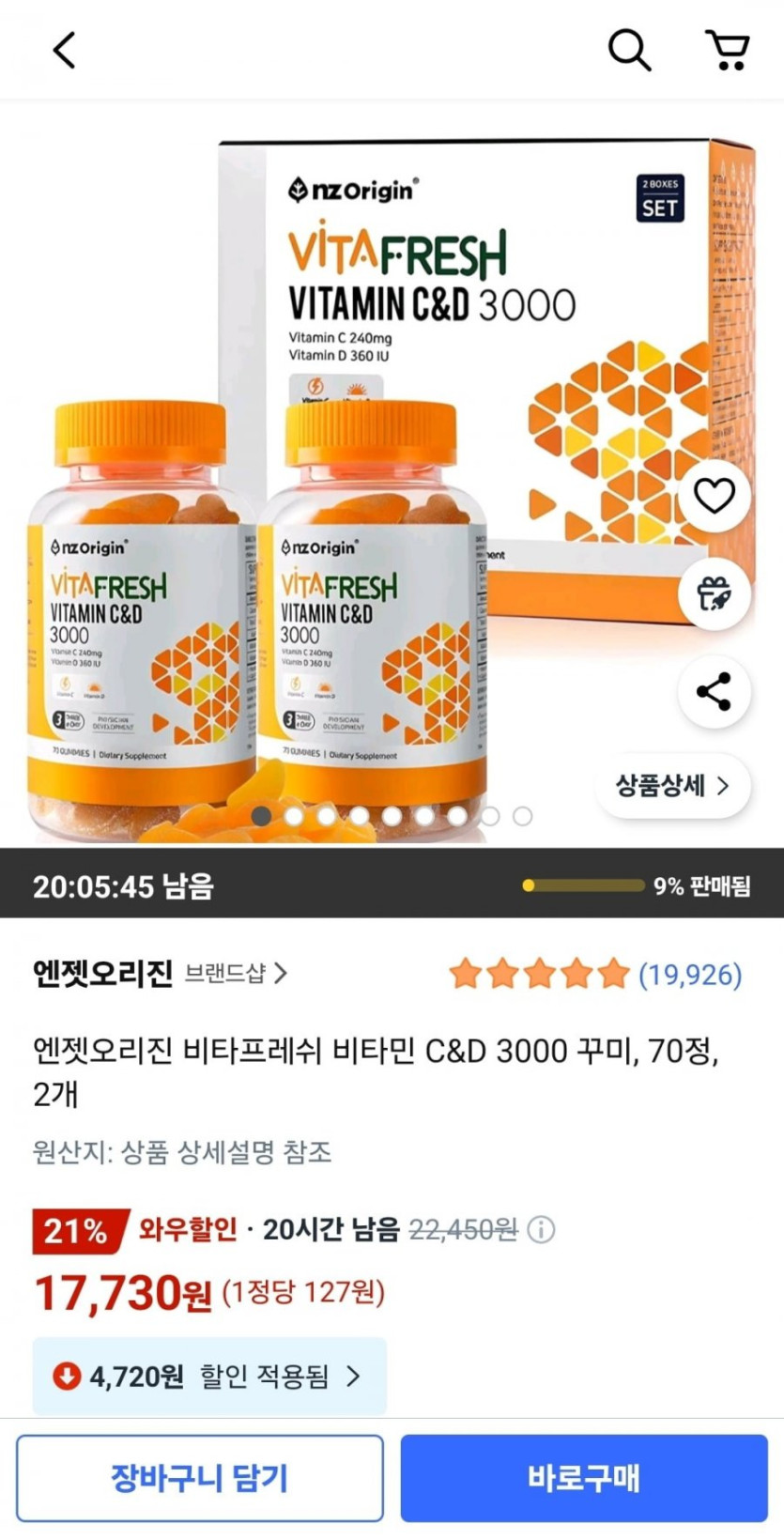Image resolution: width=784 pixels, height=1539 pixels.
Task: Send this product as a gift
Action: point(714,593)
